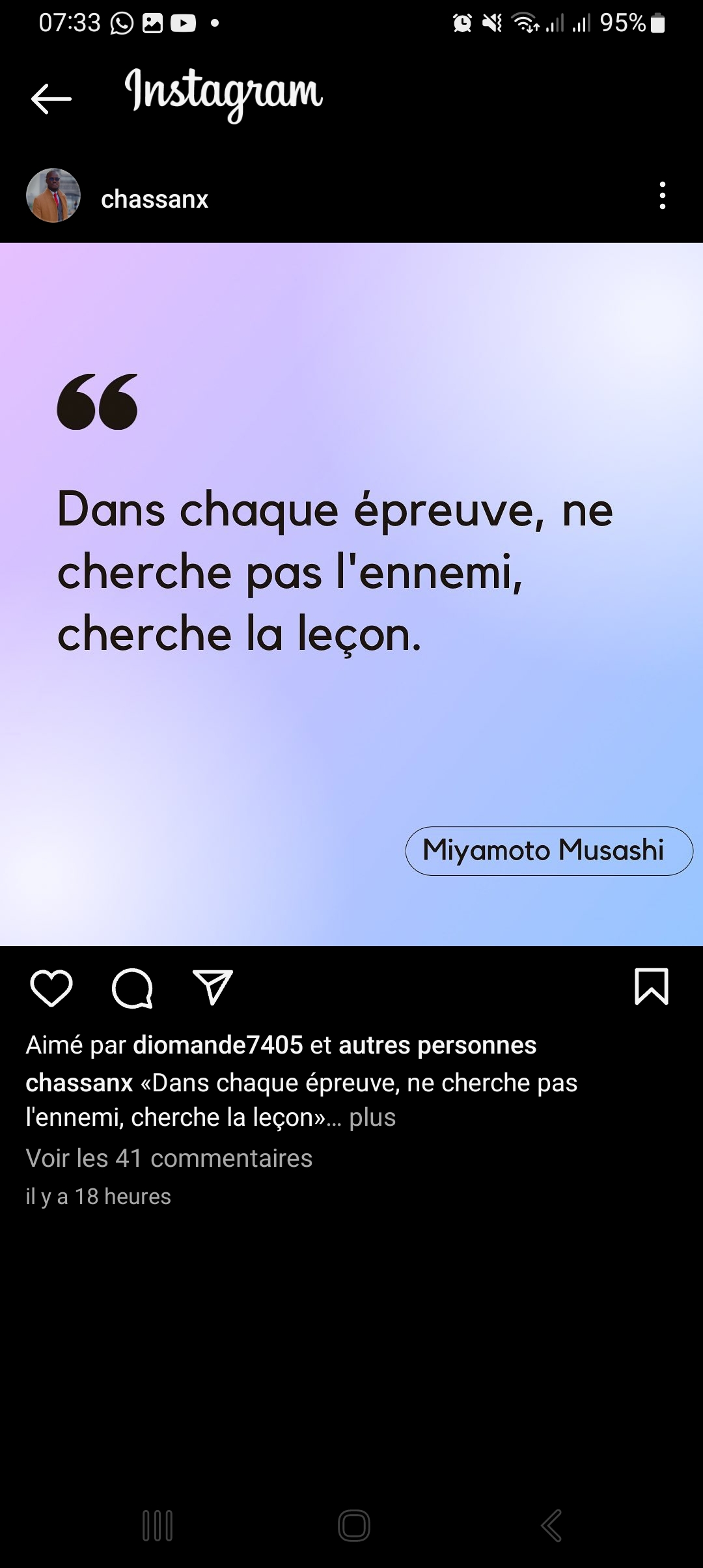Open the chassanx username in the post header

[154, 199]
